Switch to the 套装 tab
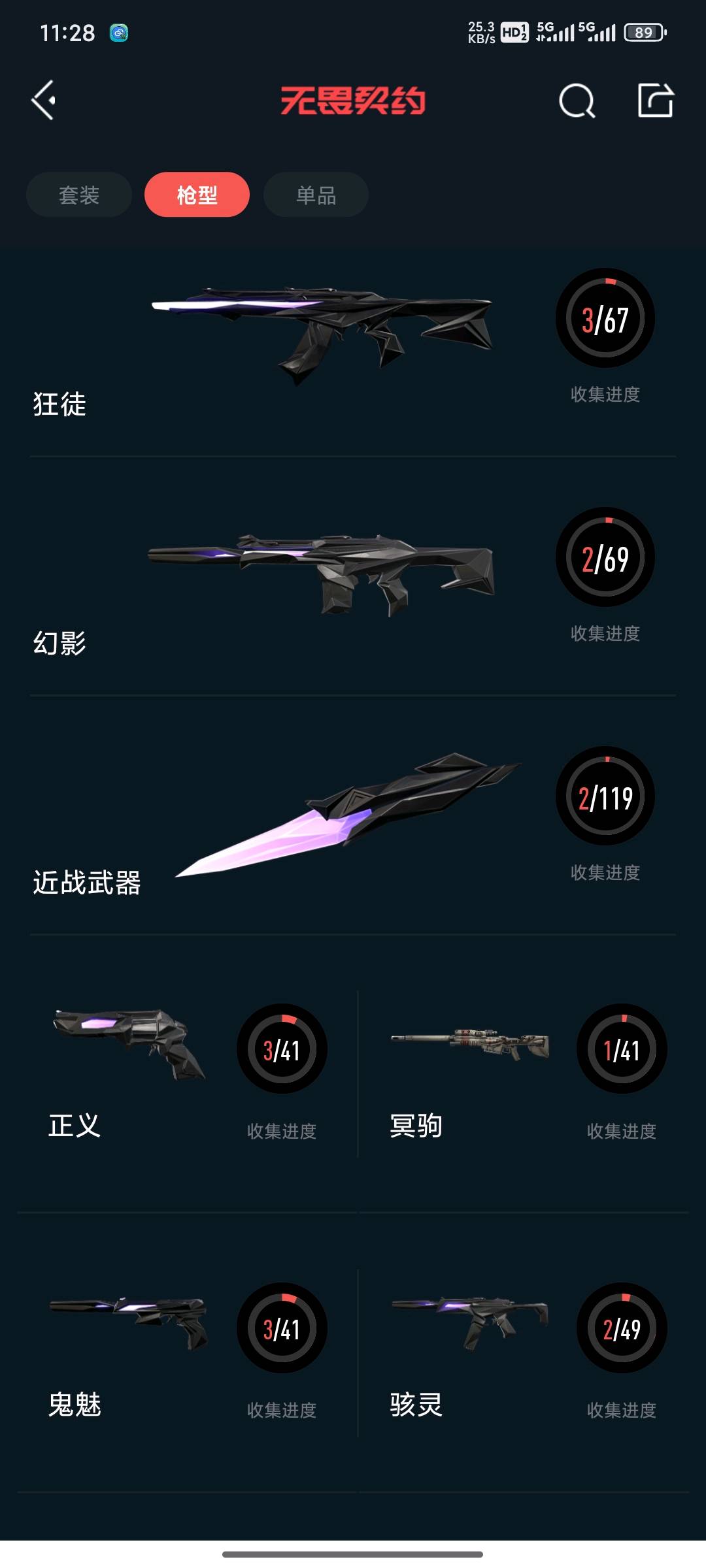This screenshot has height=1568, width=706. pos(79,195)
